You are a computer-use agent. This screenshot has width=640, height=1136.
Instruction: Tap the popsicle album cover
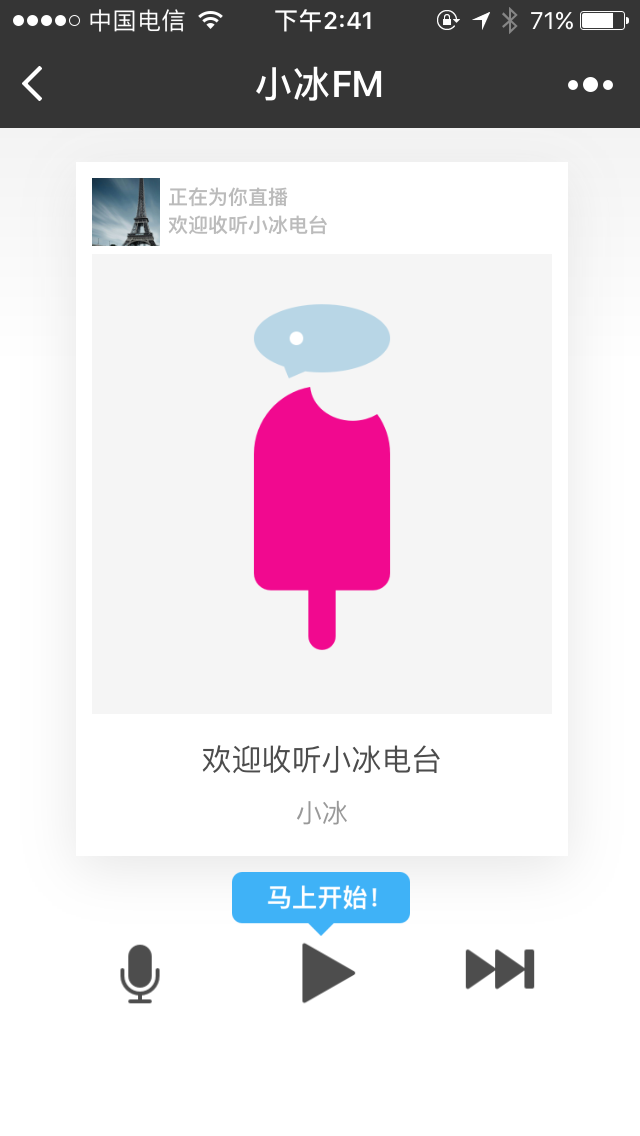click(322, 483)
